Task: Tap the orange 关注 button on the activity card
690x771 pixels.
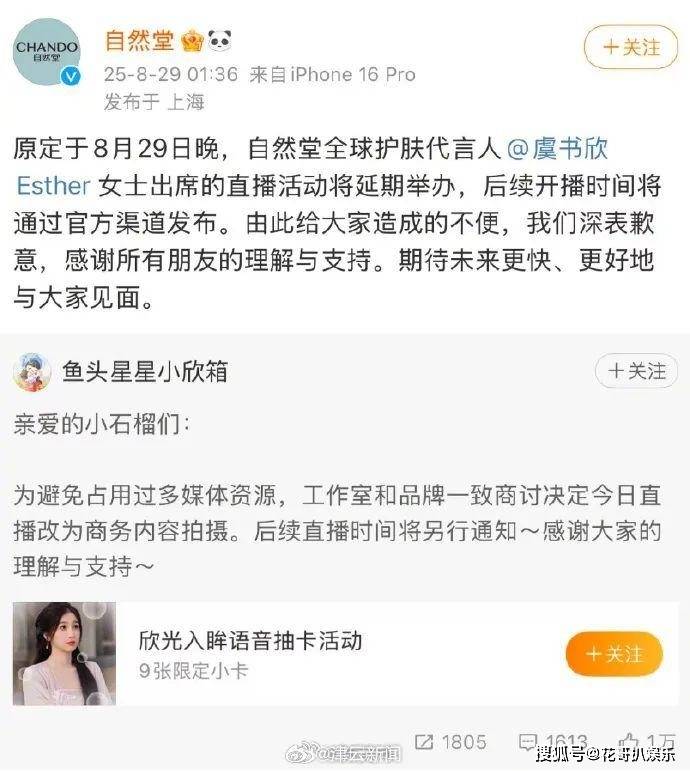Action: [614, 654]
